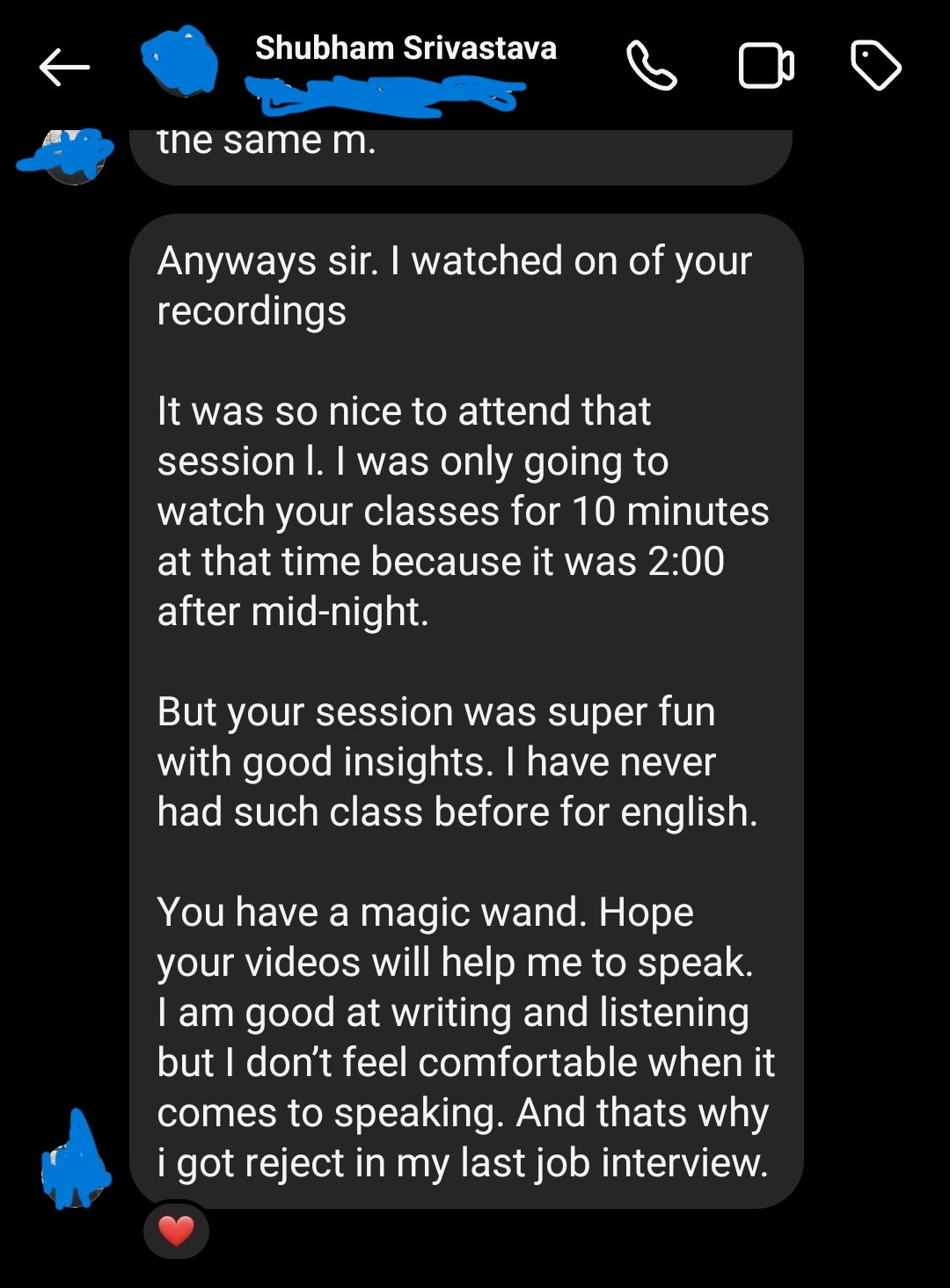Start a video call with Shubham
950x1288 pixels.
765,66
